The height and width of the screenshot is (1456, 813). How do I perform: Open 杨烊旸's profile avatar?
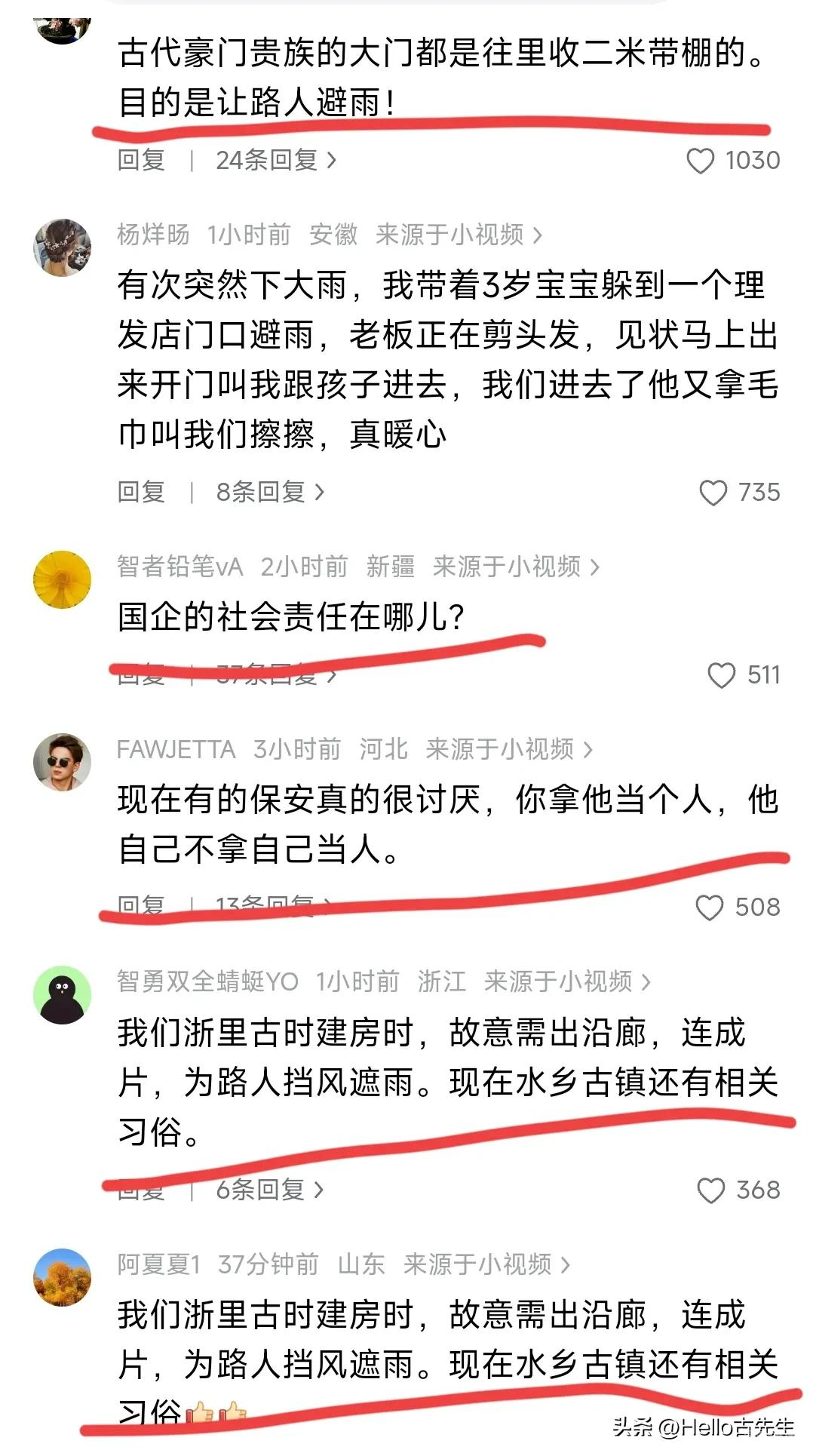(x=63, y=247)
